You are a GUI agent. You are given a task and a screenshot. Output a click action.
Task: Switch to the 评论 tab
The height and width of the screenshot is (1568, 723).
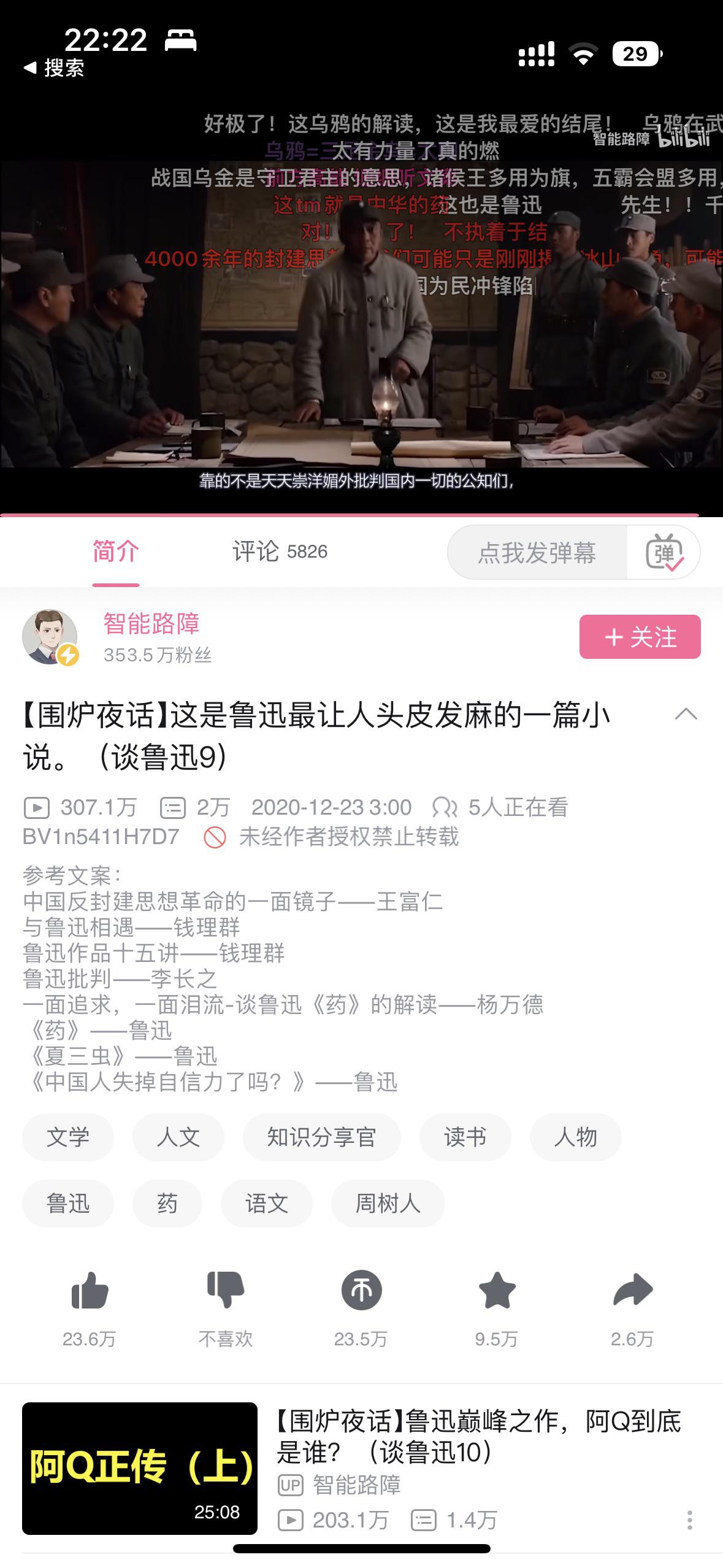coord(279,551)
